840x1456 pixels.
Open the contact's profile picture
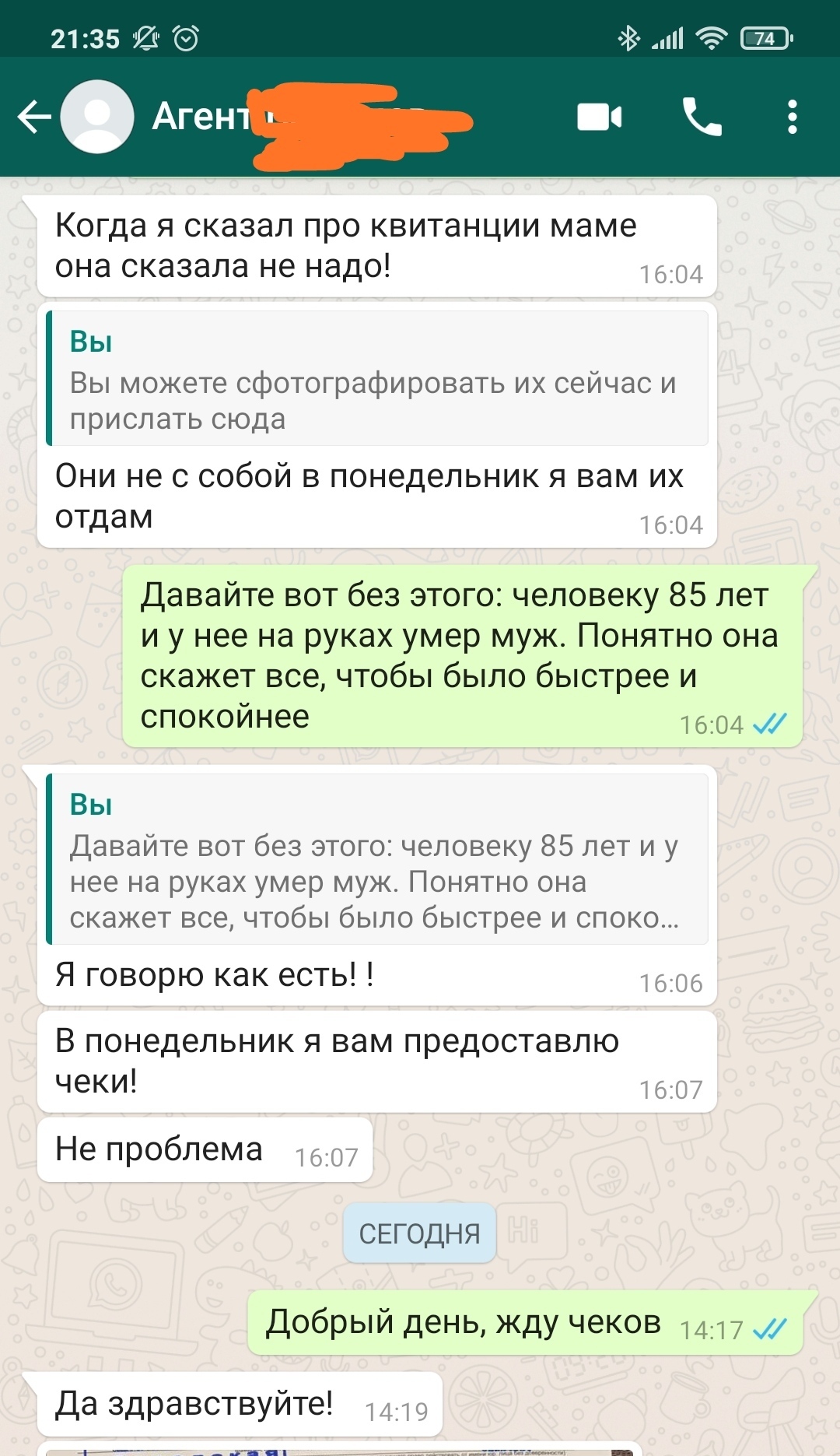click(97, 118)
